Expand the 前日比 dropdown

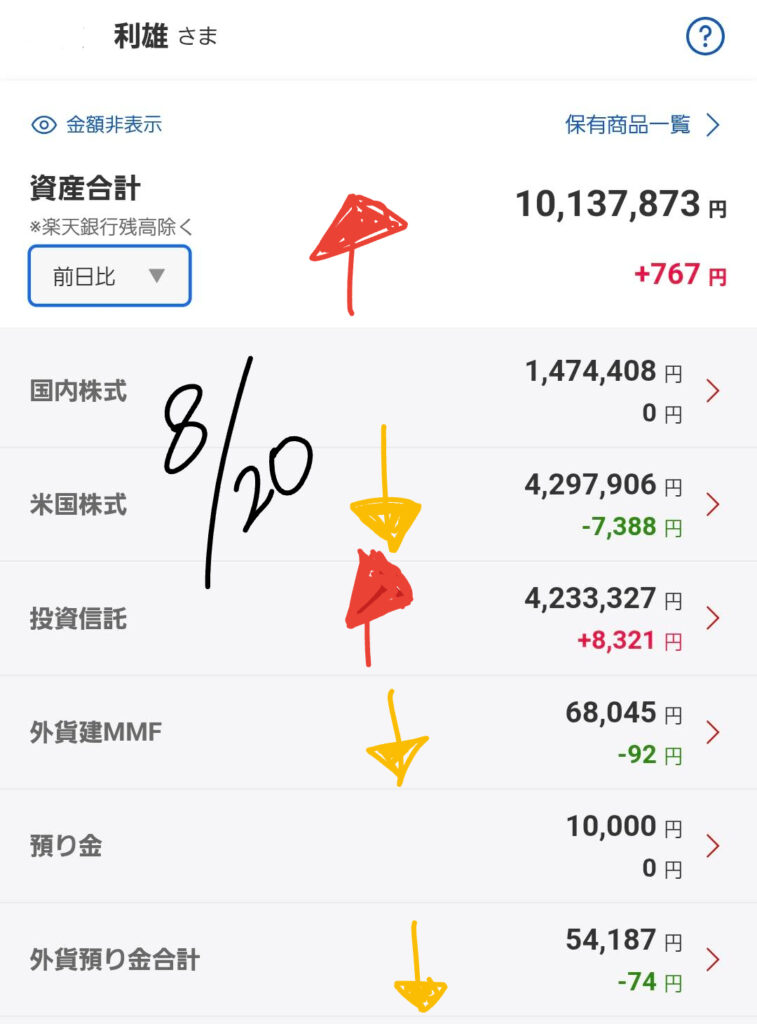pyautogui.click(x=110, y=276)
